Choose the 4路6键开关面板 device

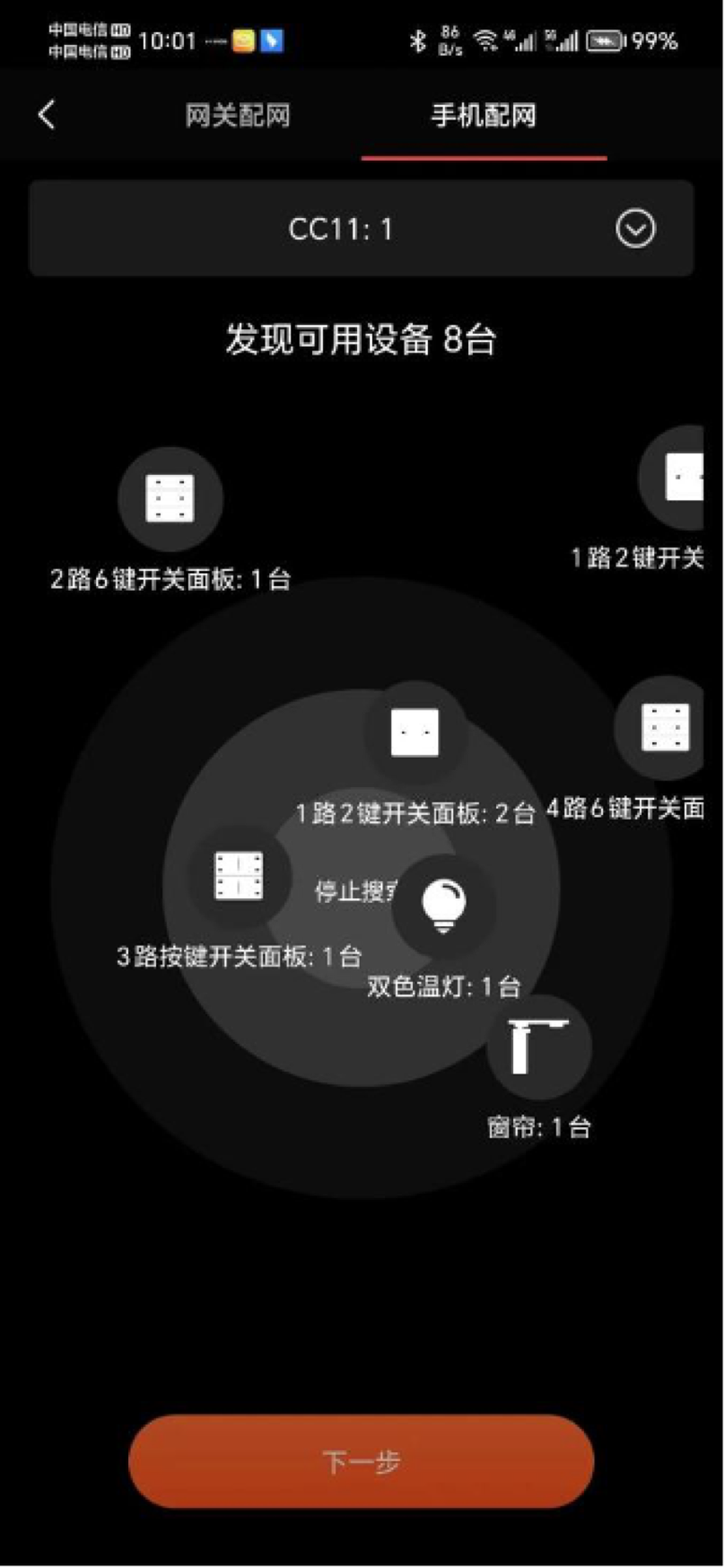click(x=665, y=727)
